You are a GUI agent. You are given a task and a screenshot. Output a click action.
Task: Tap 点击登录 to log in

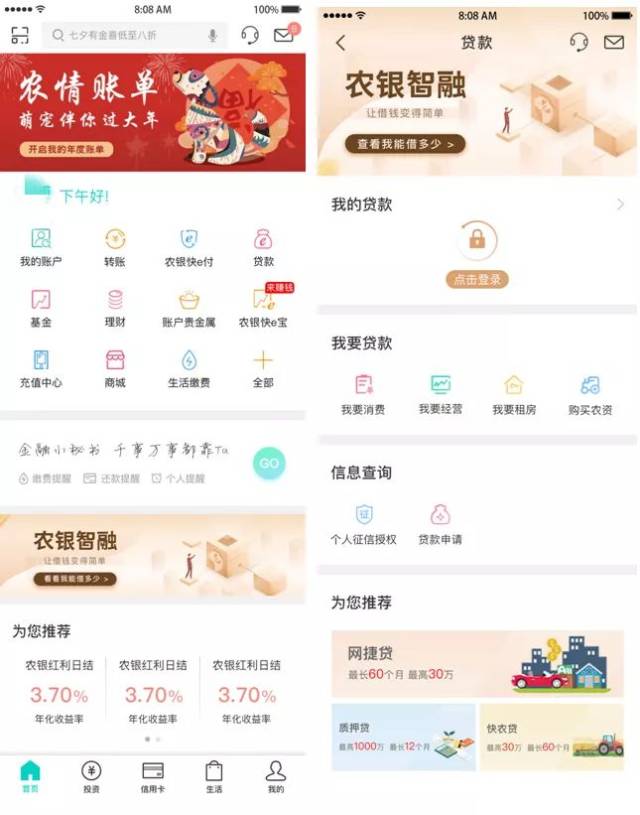[477, 280]
